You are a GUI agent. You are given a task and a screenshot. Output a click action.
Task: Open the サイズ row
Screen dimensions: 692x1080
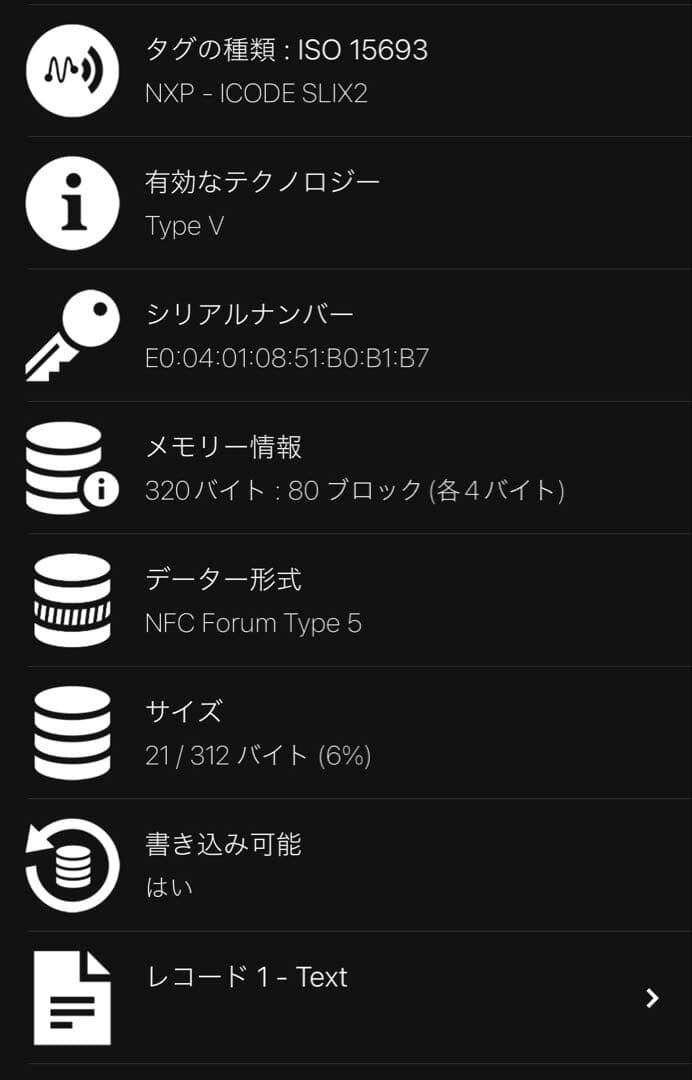coord(346,733)
